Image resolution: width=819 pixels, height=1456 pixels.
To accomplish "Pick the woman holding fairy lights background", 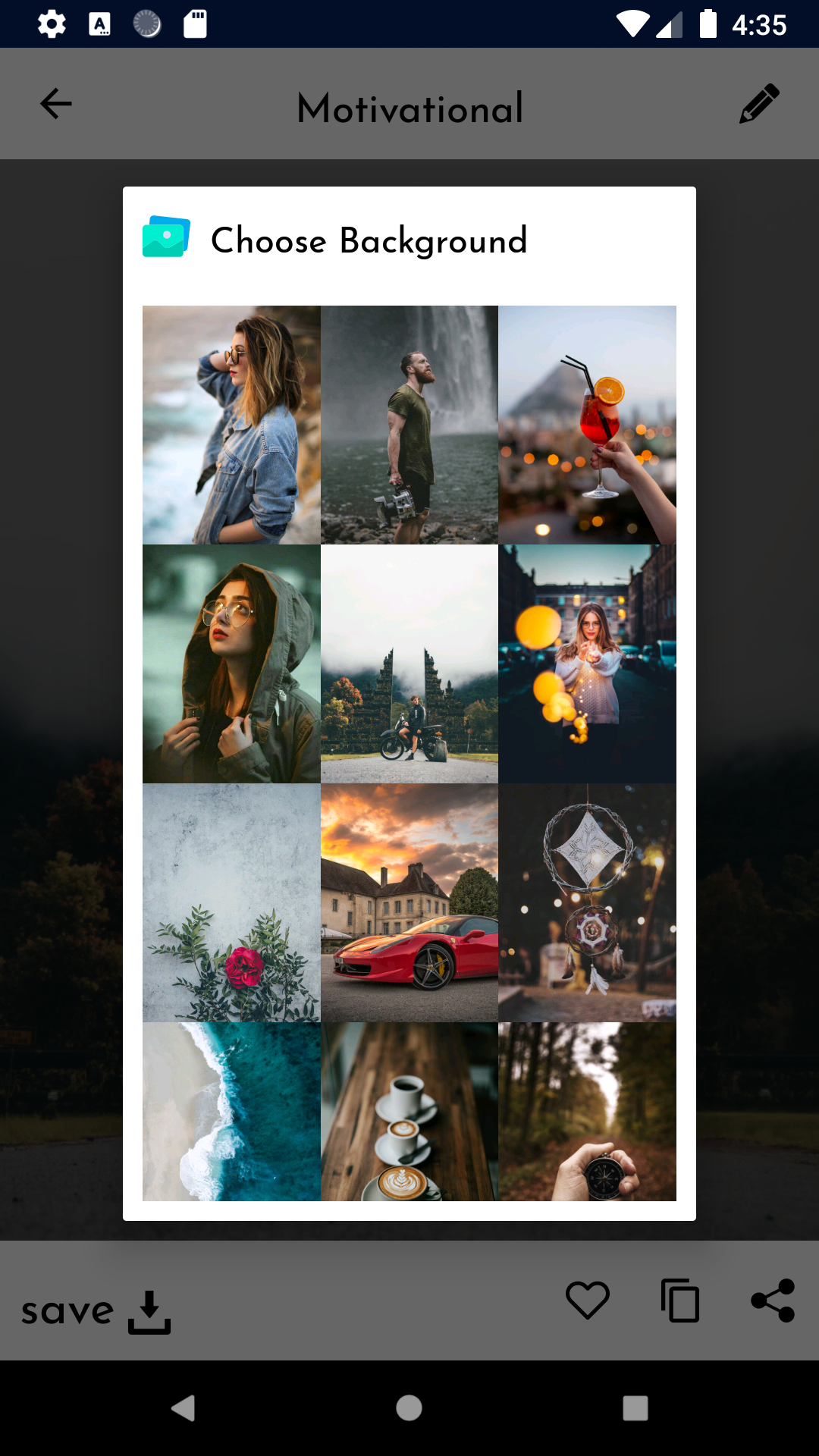I will pos(587,664).
